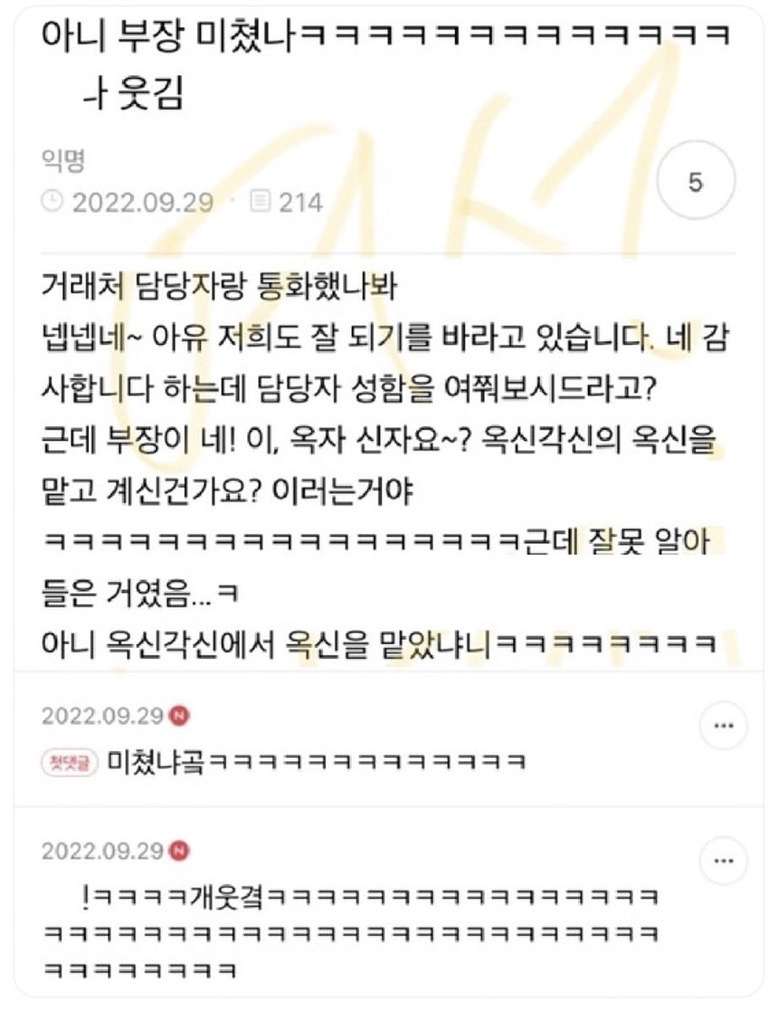The width and height of the screenshot is (777, 1010).
Task: Open the overflow menu on the 미쳤냐곡 comment
Action: pos(723,729)
